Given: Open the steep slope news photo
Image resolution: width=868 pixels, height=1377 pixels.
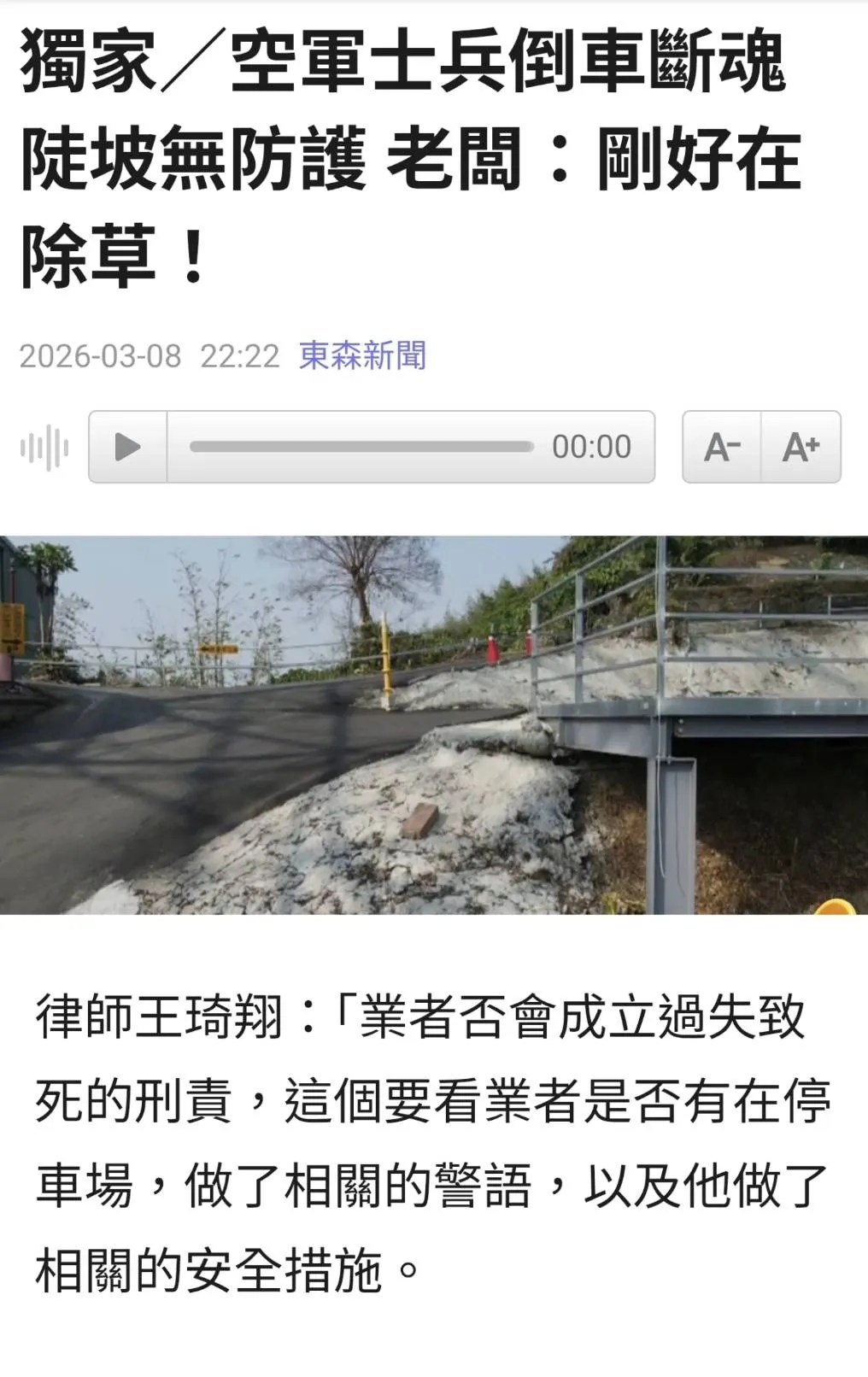Looking at the screenshot, I should pyautogui.click(x=434, y=724).
